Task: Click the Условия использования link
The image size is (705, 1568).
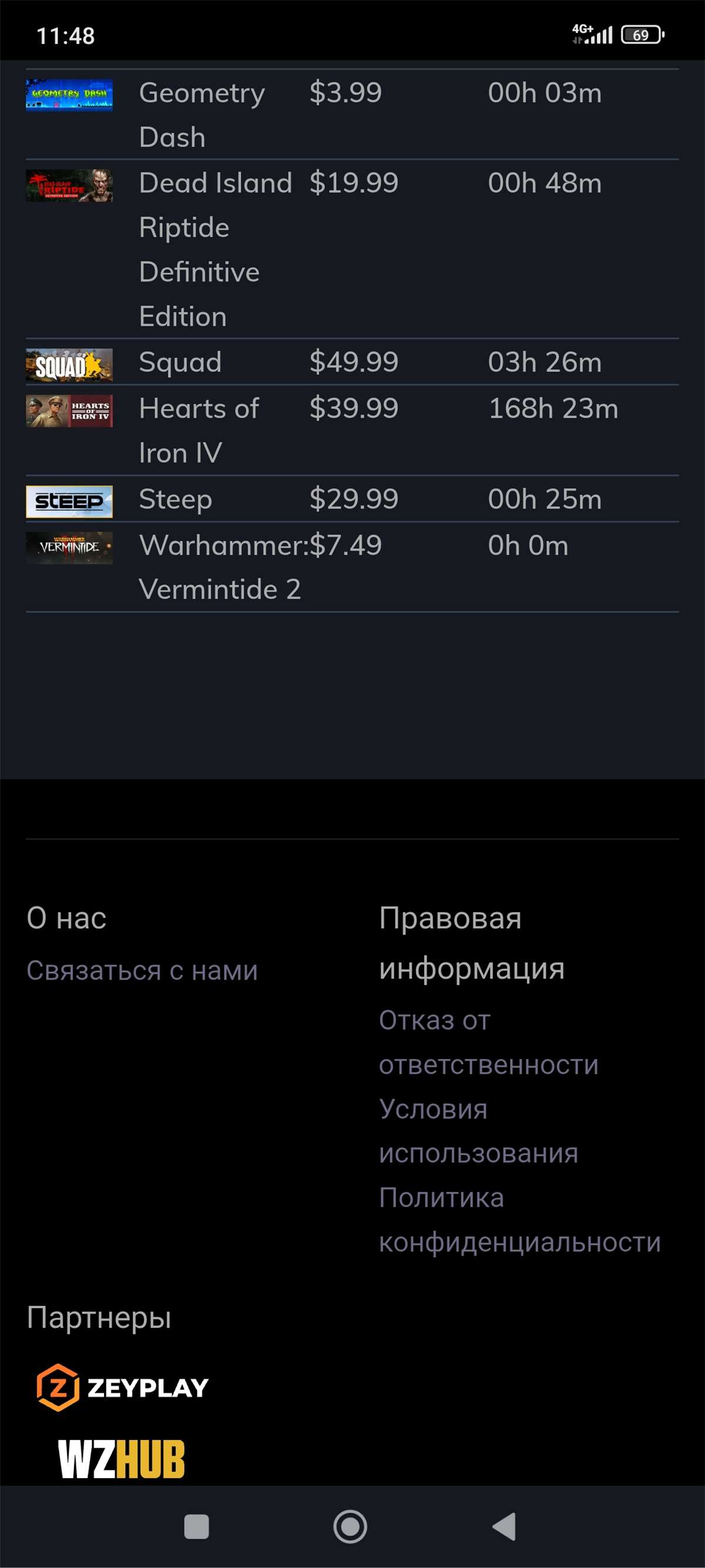Action: pyautogui.click(x=479, y=1131)
